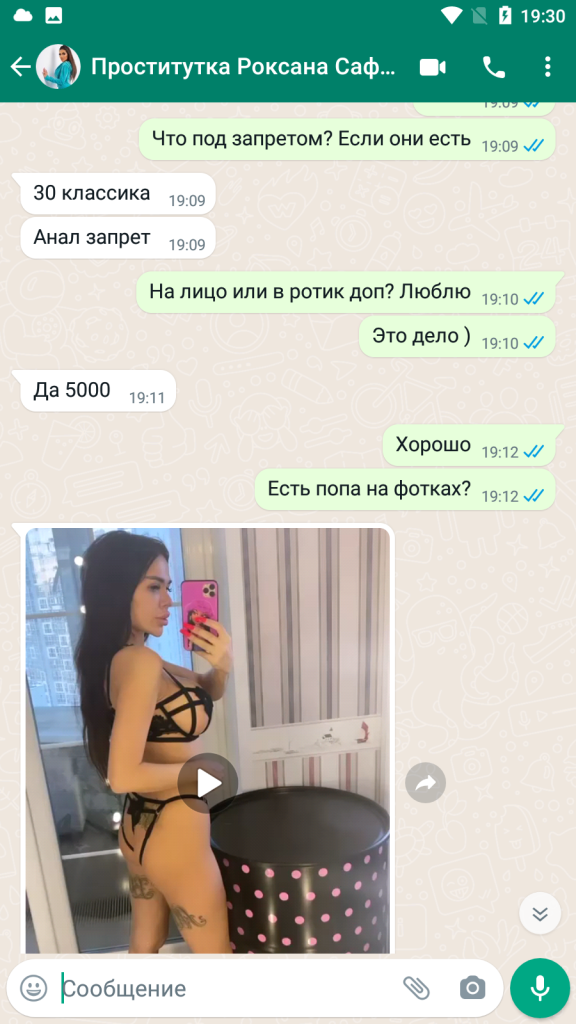This screenshot has width=576, height=1024.
Task: Open the emoji picker
Action: [33, 988]
